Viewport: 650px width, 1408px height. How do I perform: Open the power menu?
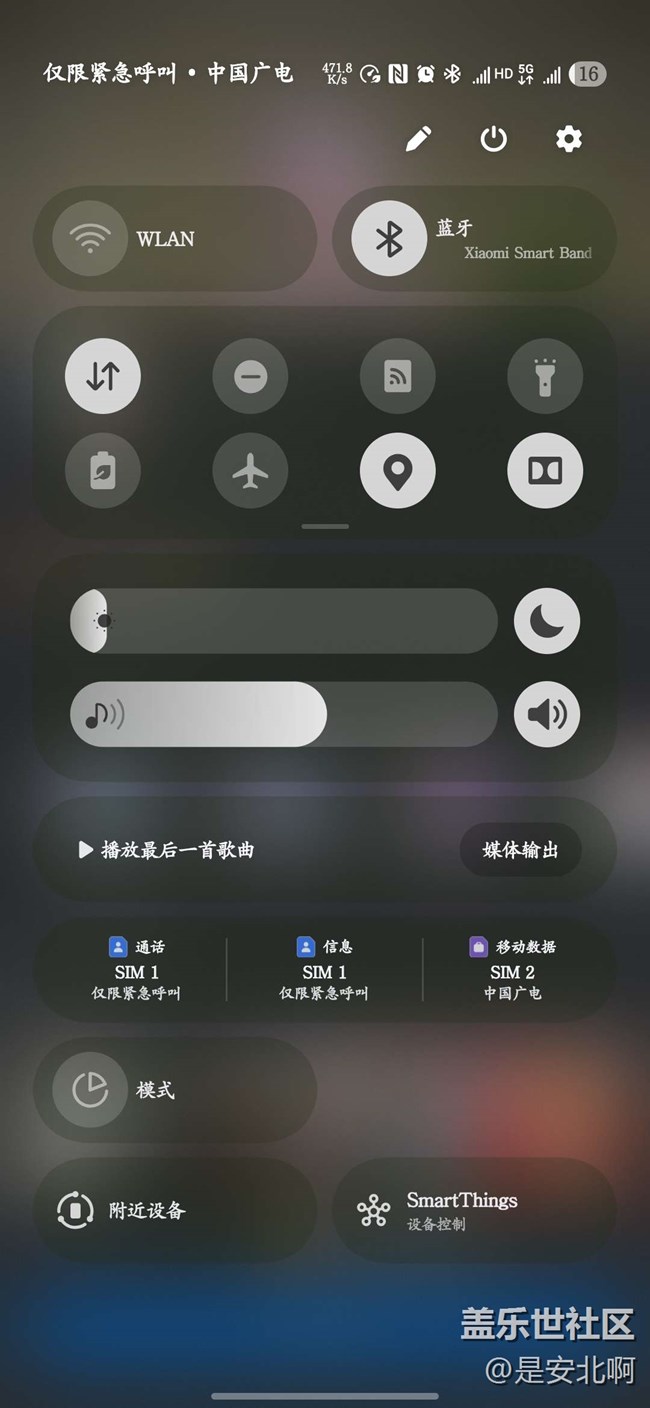click(x=494, y=138)
